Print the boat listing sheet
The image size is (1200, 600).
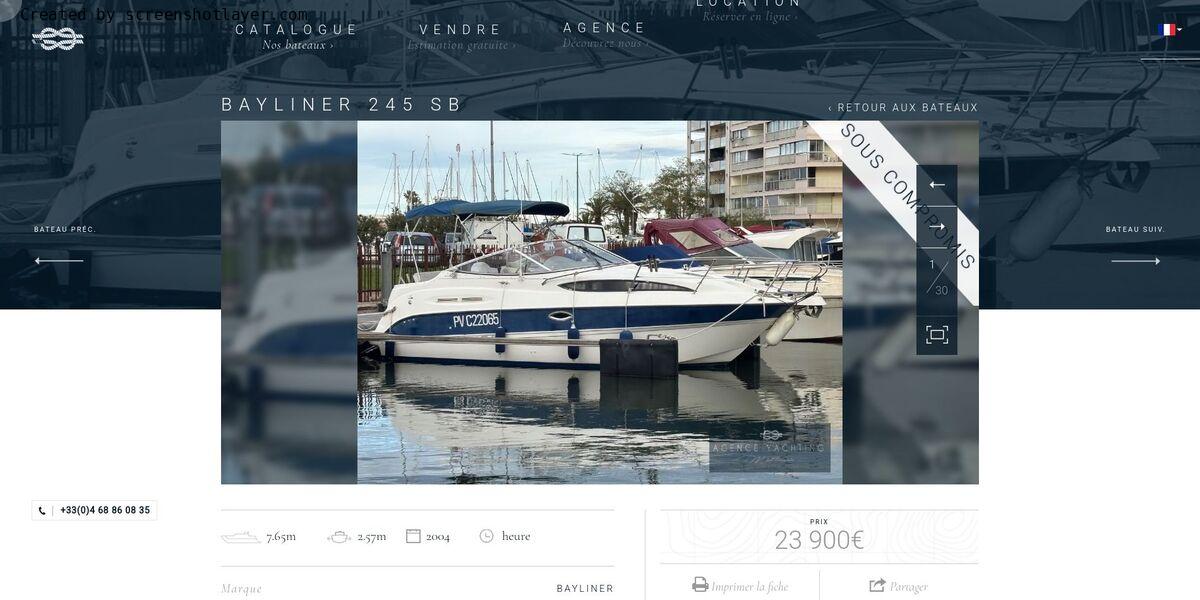click(x=740, y=586)
